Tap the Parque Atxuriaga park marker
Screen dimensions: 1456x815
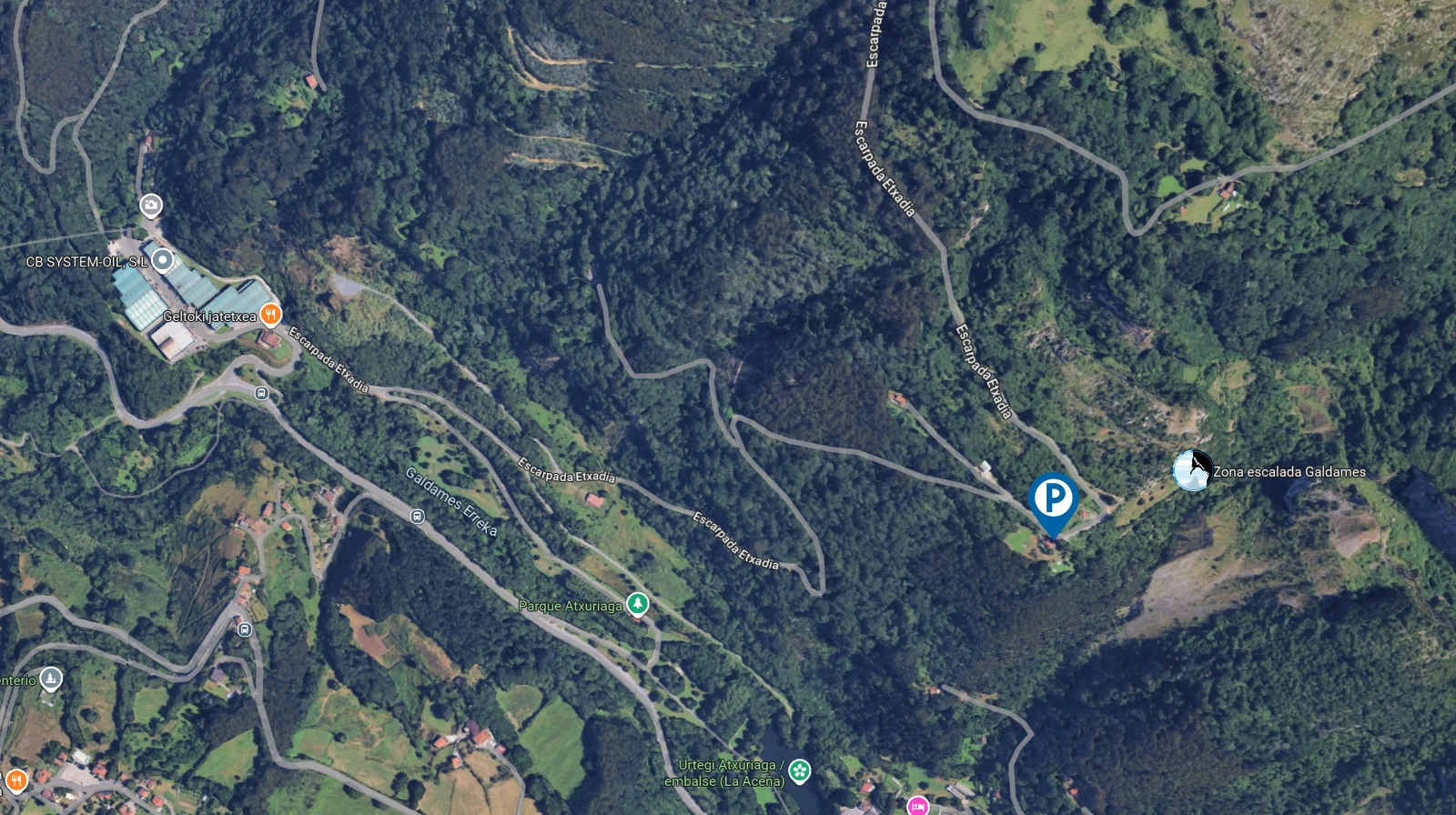click(x=639, y=604)
